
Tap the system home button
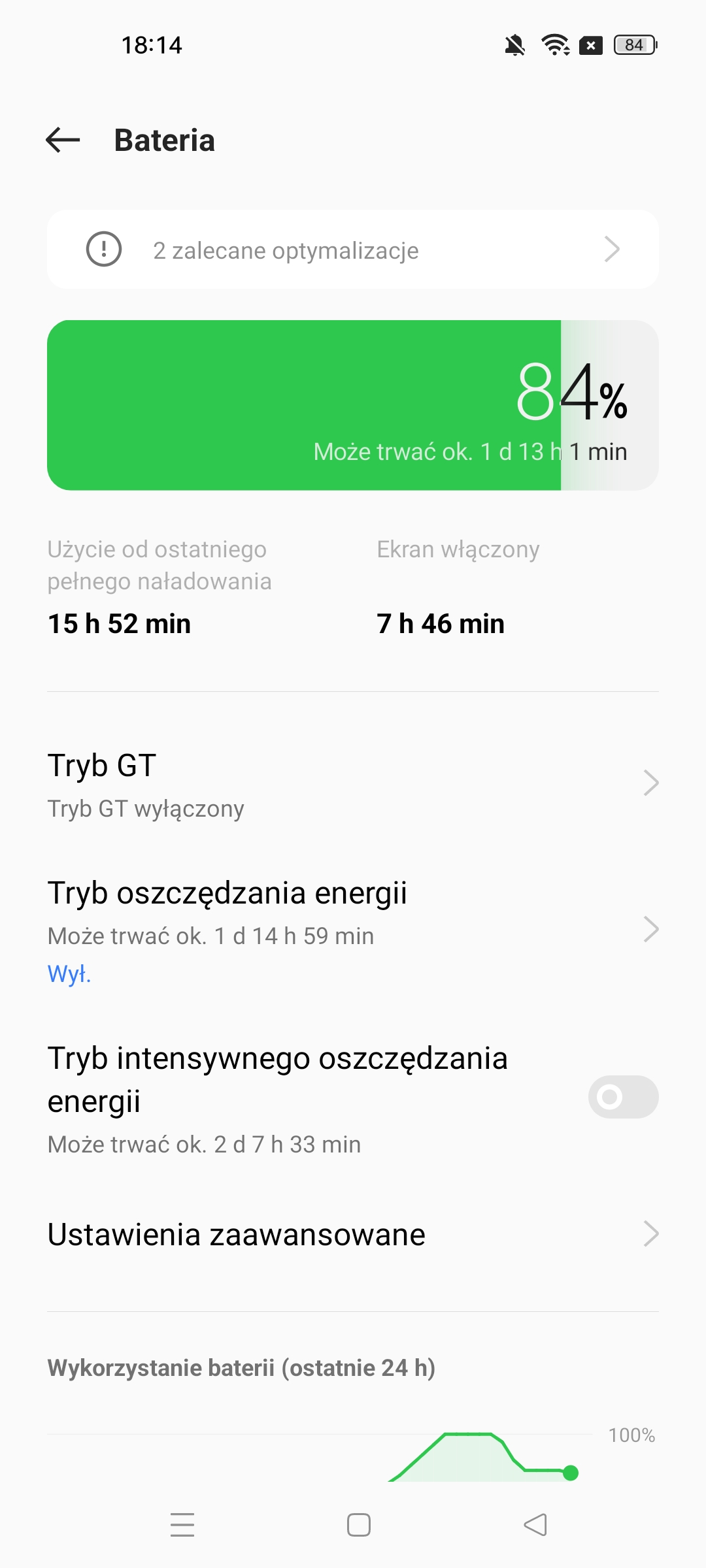[x=358, y=1525]
